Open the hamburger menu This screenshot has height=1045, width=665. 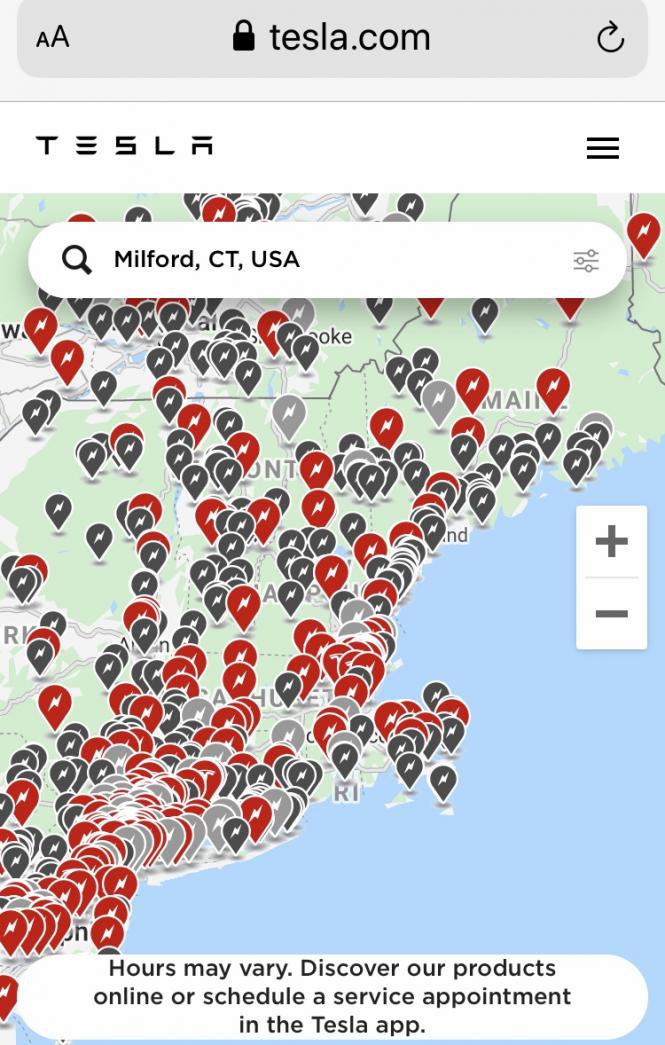(x=602, y=148)
